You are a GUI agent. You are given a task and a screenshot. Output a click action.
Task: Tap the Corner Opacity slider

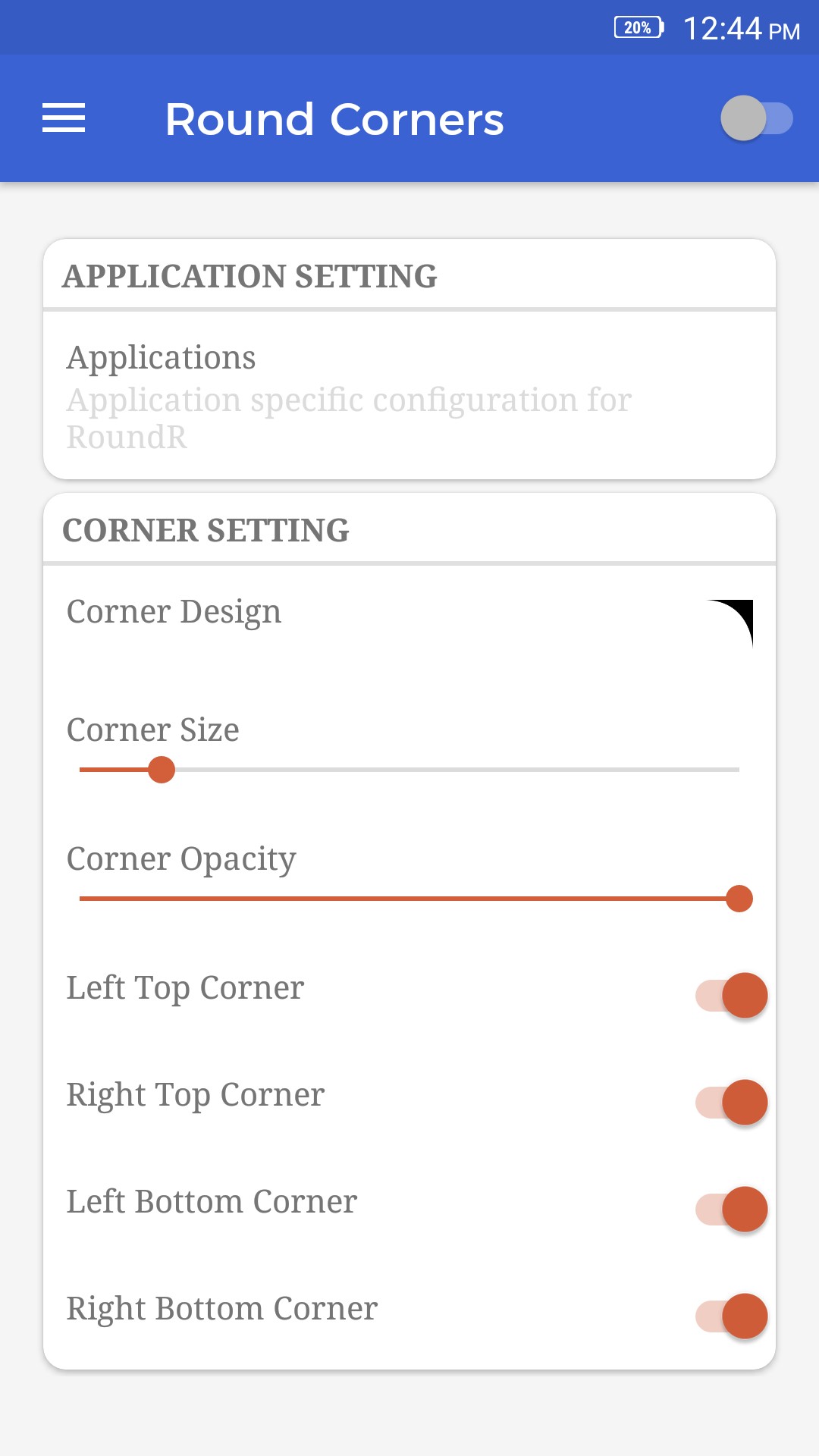click(x=409, y=898)
